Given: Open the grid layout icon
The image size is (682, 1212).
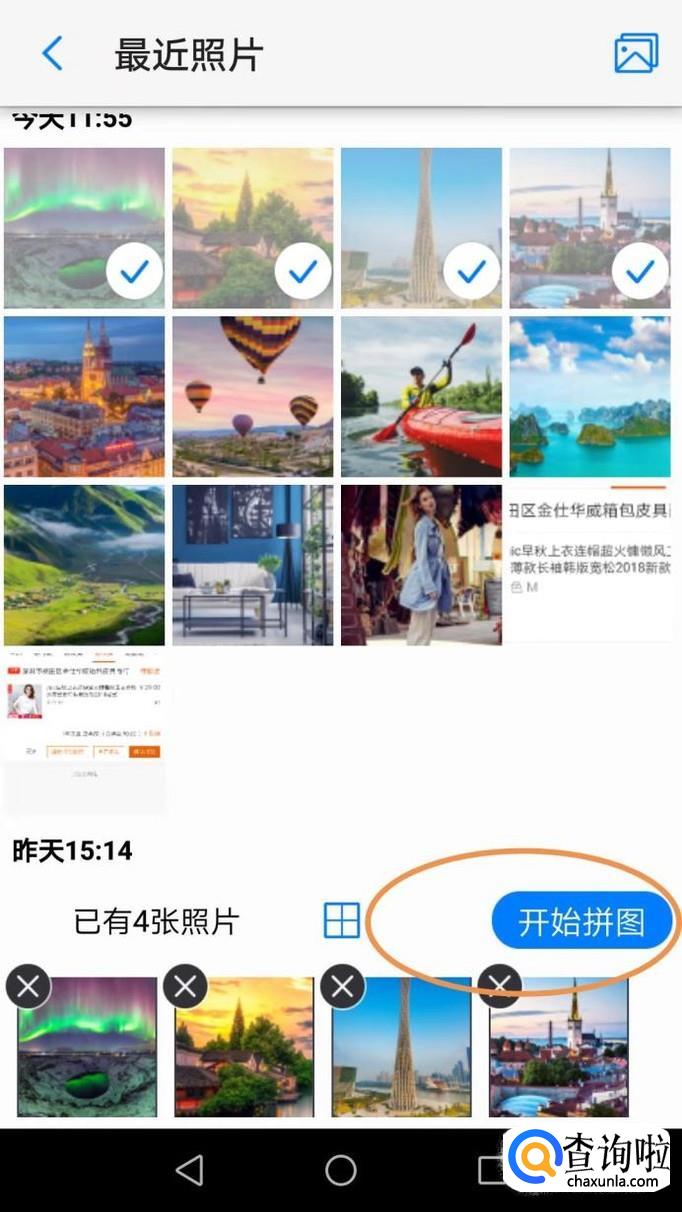Looking at the screenshot, I should [x=342, y=920].
